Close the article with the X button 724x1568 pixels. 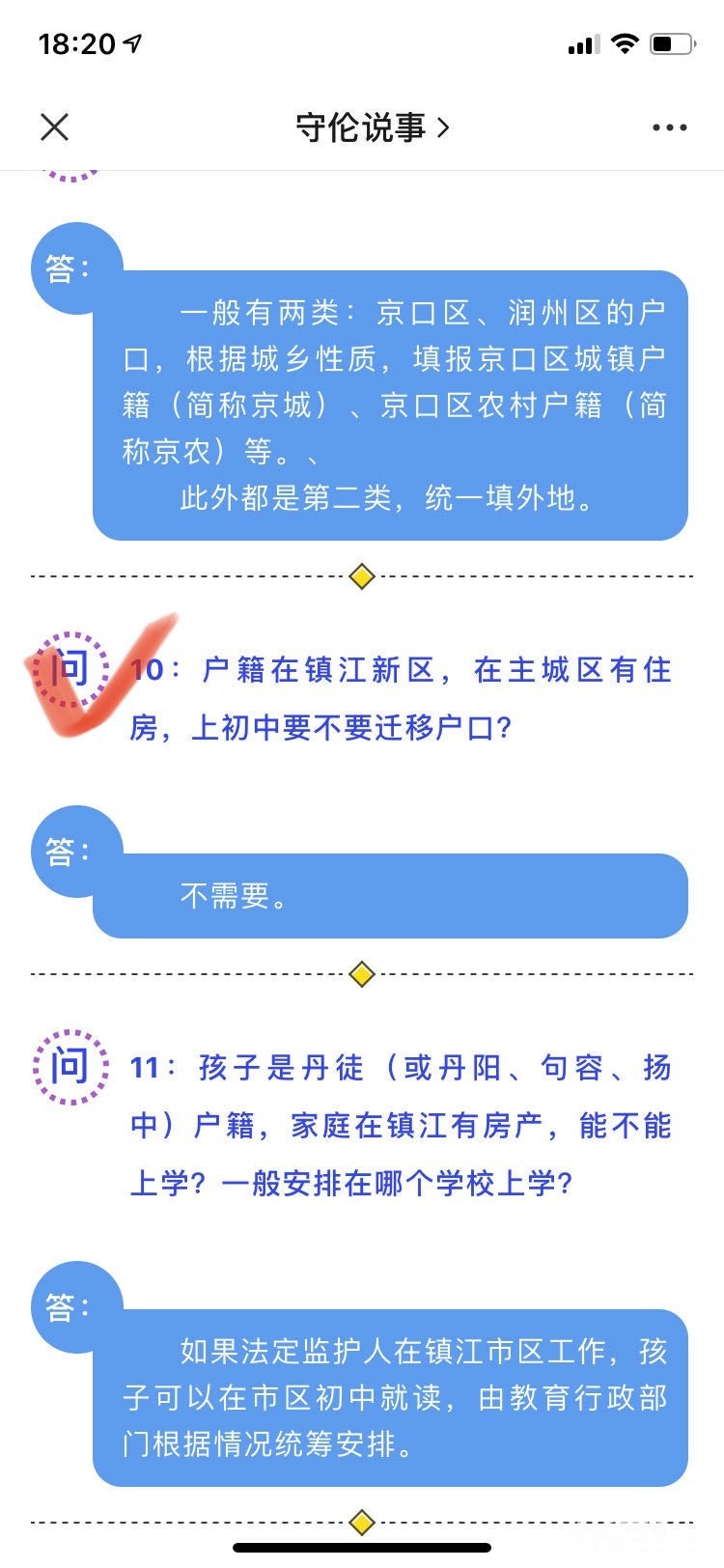tap(55, 127)
